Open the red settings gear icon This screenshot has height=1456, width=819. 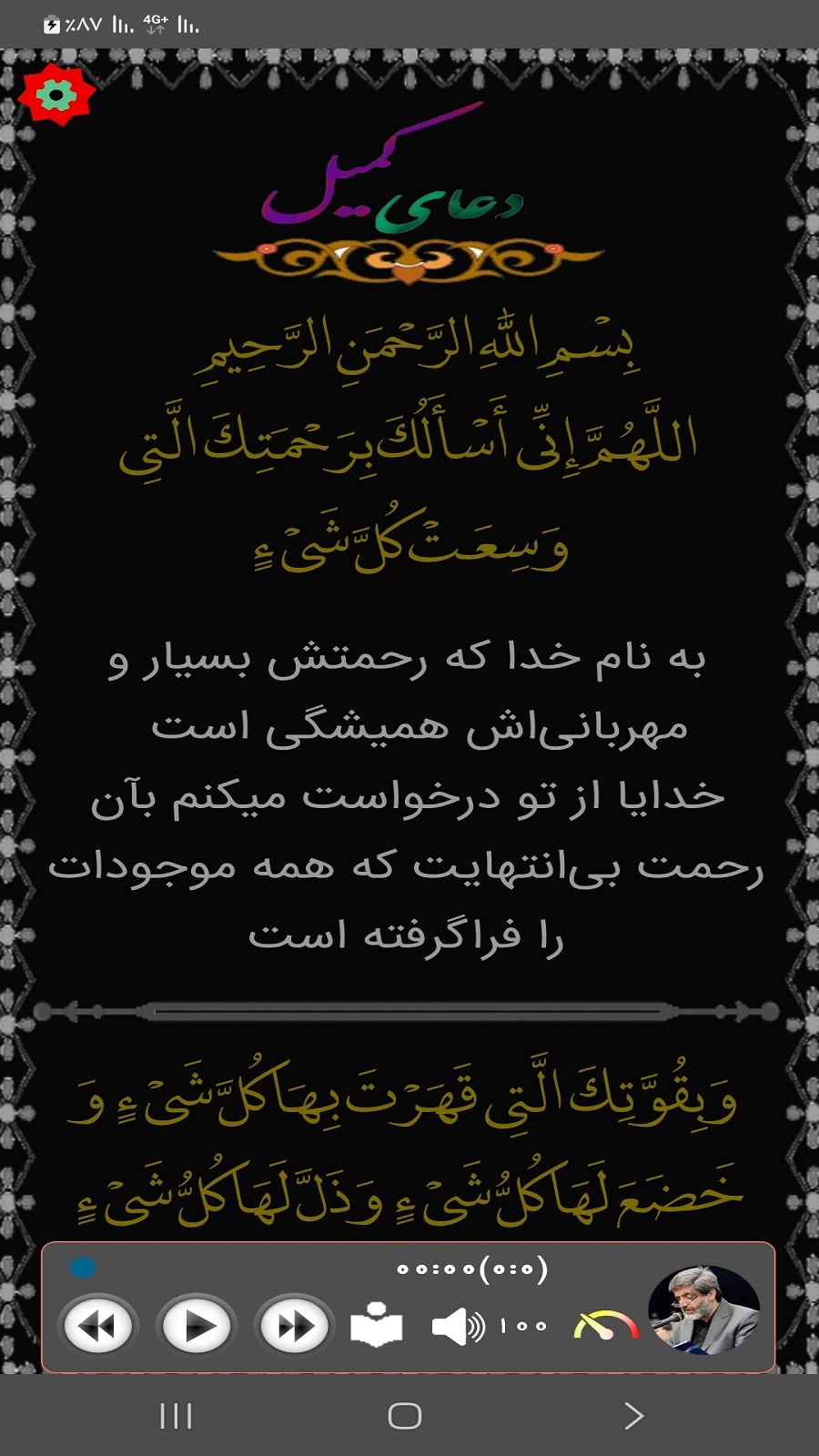pos(56,94)
